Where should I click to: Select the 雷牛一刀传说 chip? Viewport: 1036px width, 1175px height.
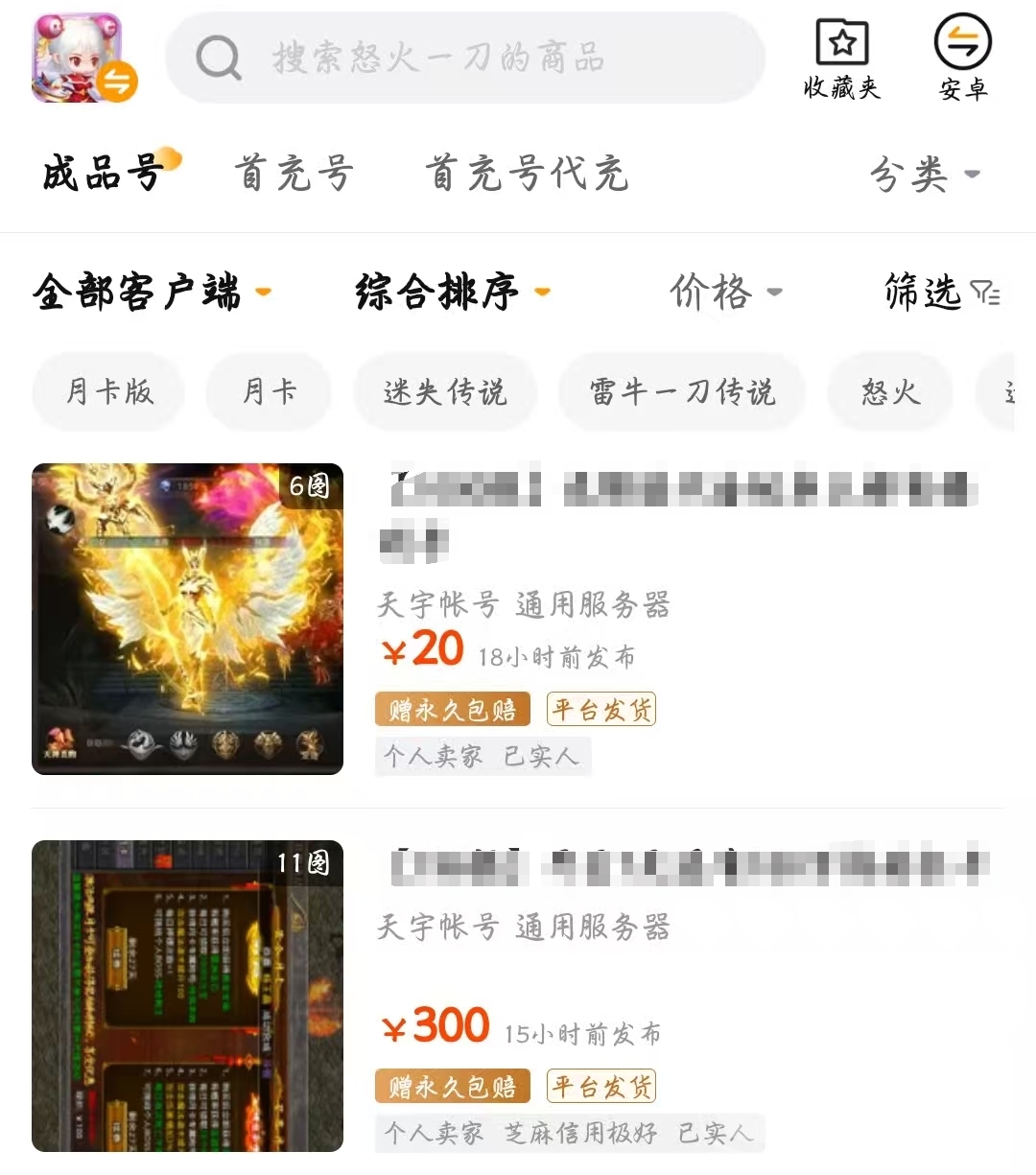click(681, 391)
